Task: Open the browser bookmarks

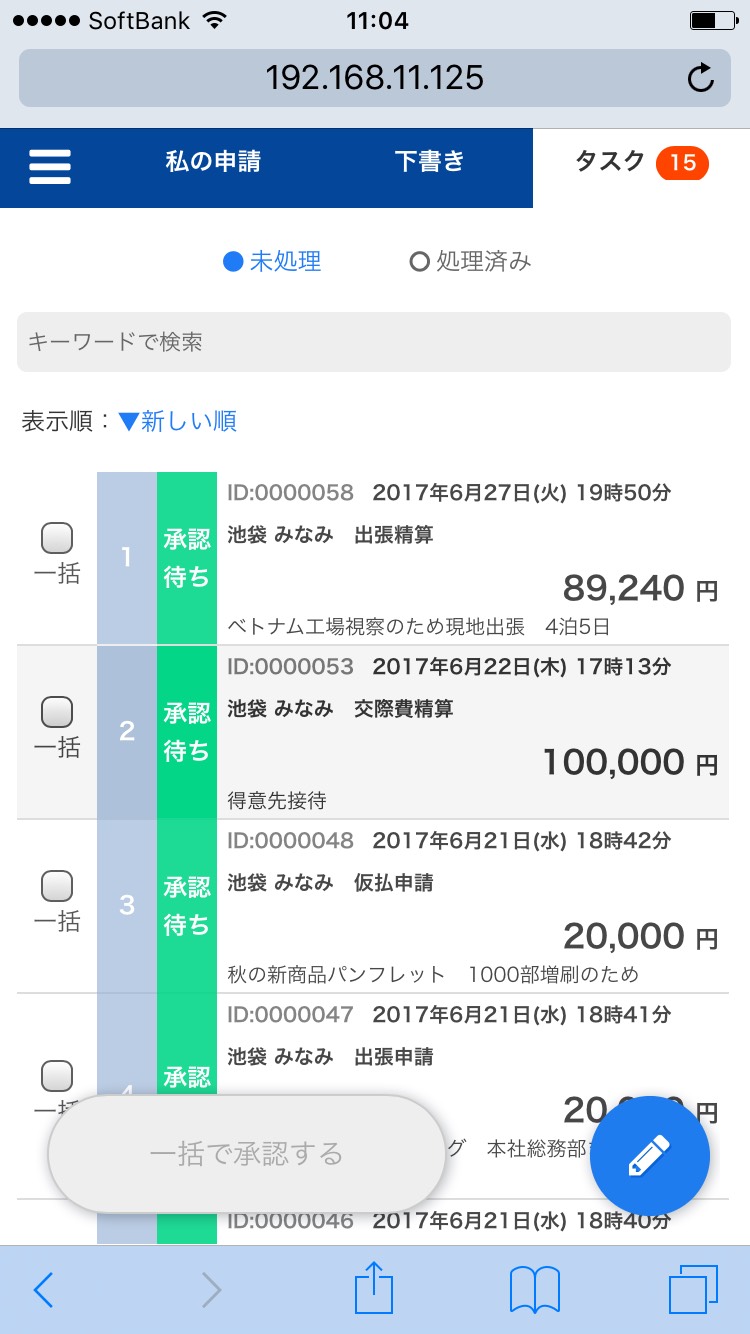Action: pyautogui.click(x=535, y=1290)
